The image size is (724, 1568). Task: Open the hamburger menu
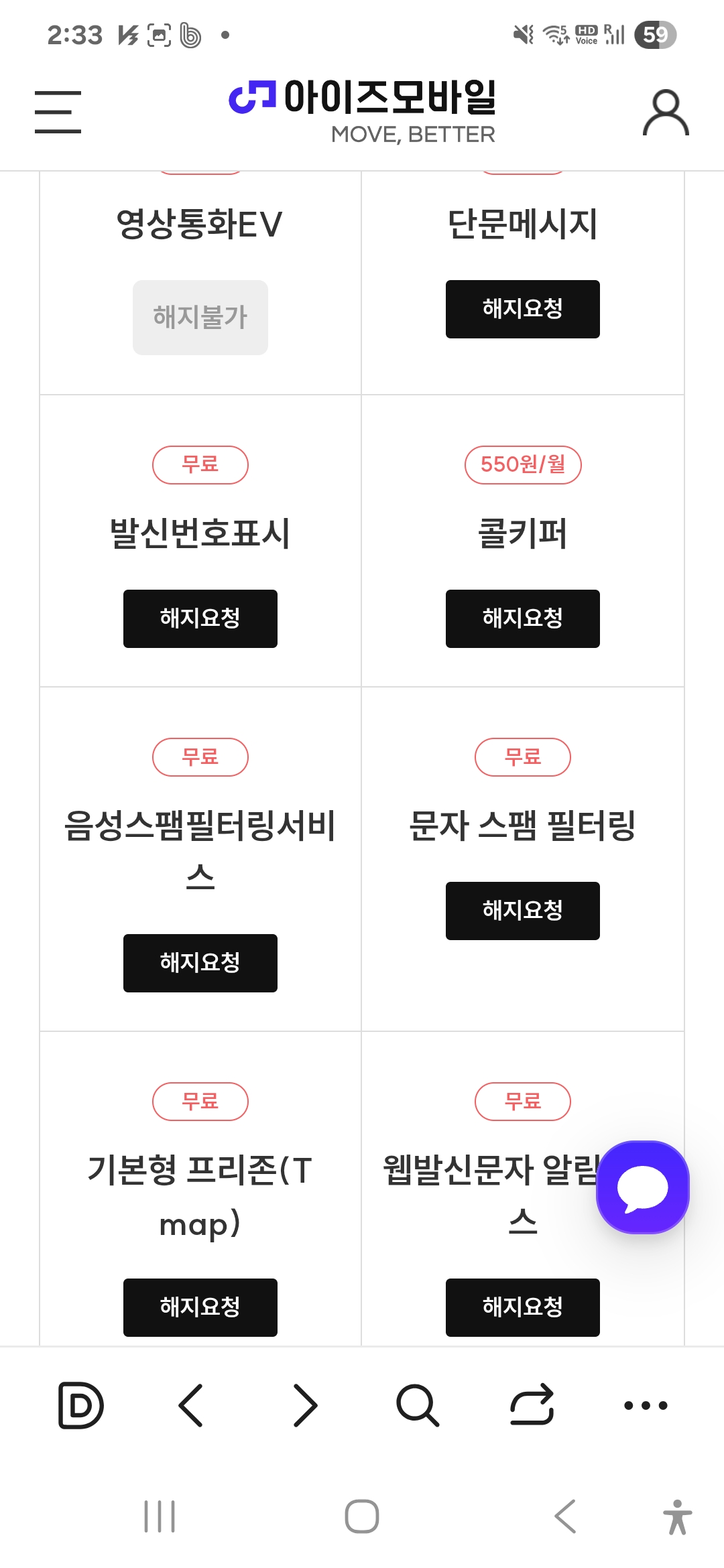pos(58,112)
